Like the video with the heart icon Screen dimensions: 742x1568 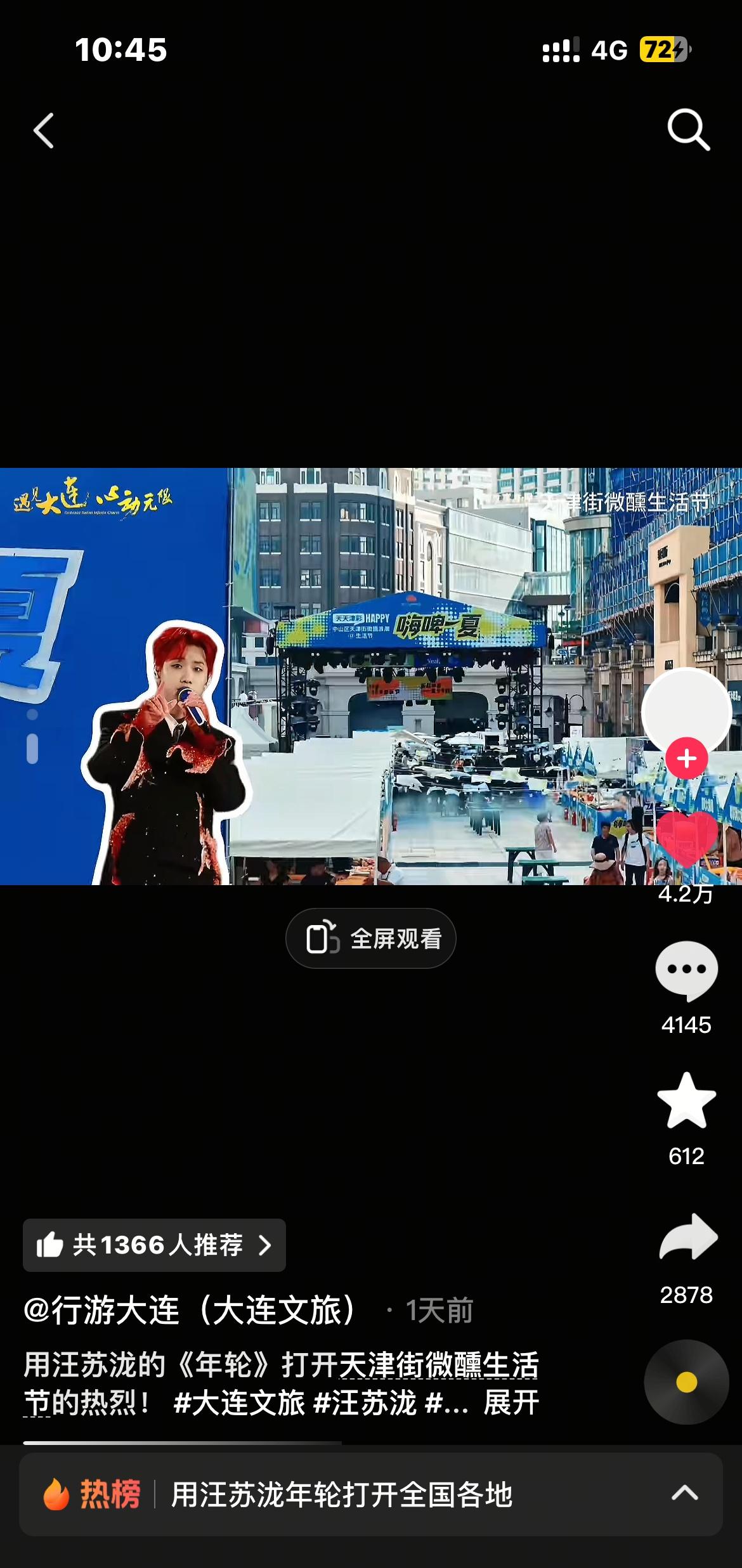coord(687,838)
